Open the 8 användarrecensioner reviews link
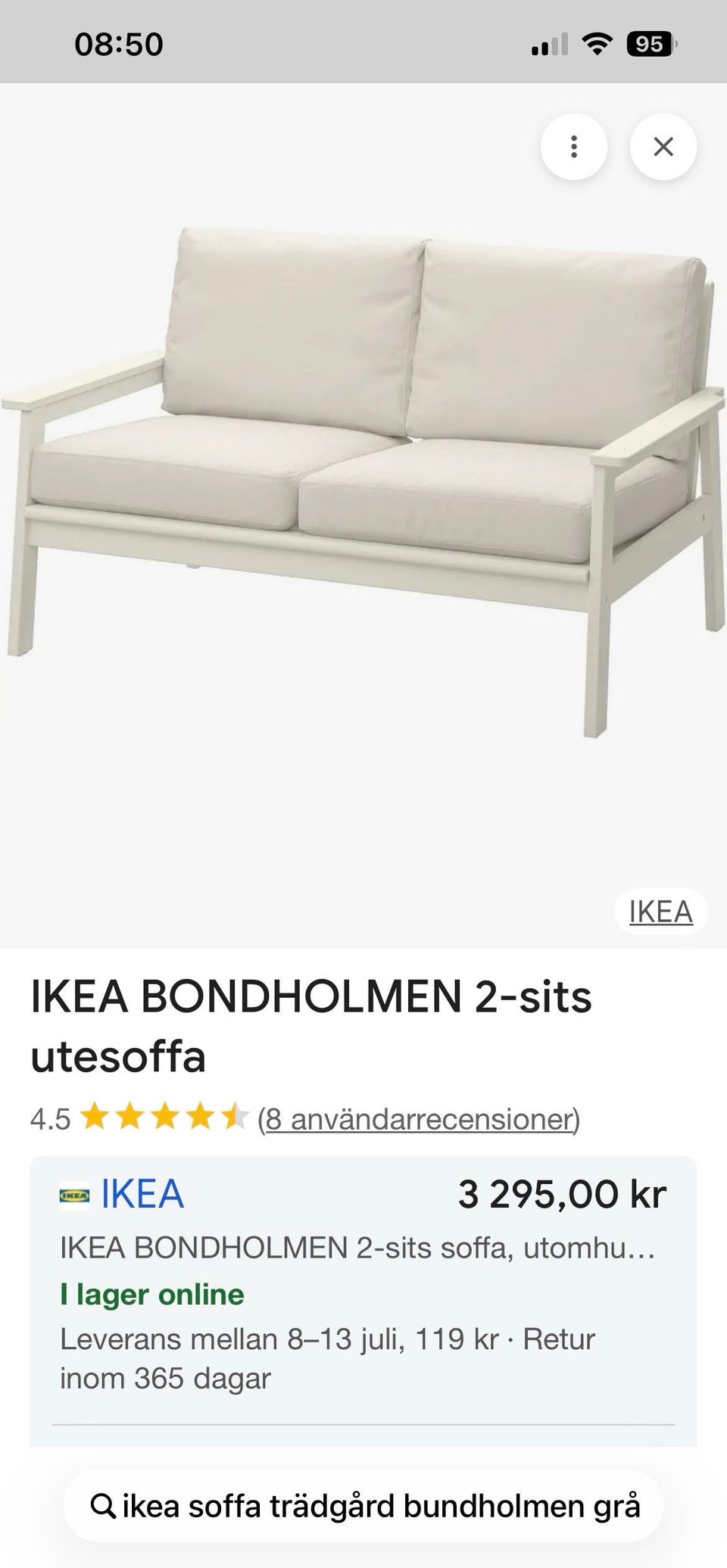This screenshot has width=727, height=1568. click(419, 1118)
